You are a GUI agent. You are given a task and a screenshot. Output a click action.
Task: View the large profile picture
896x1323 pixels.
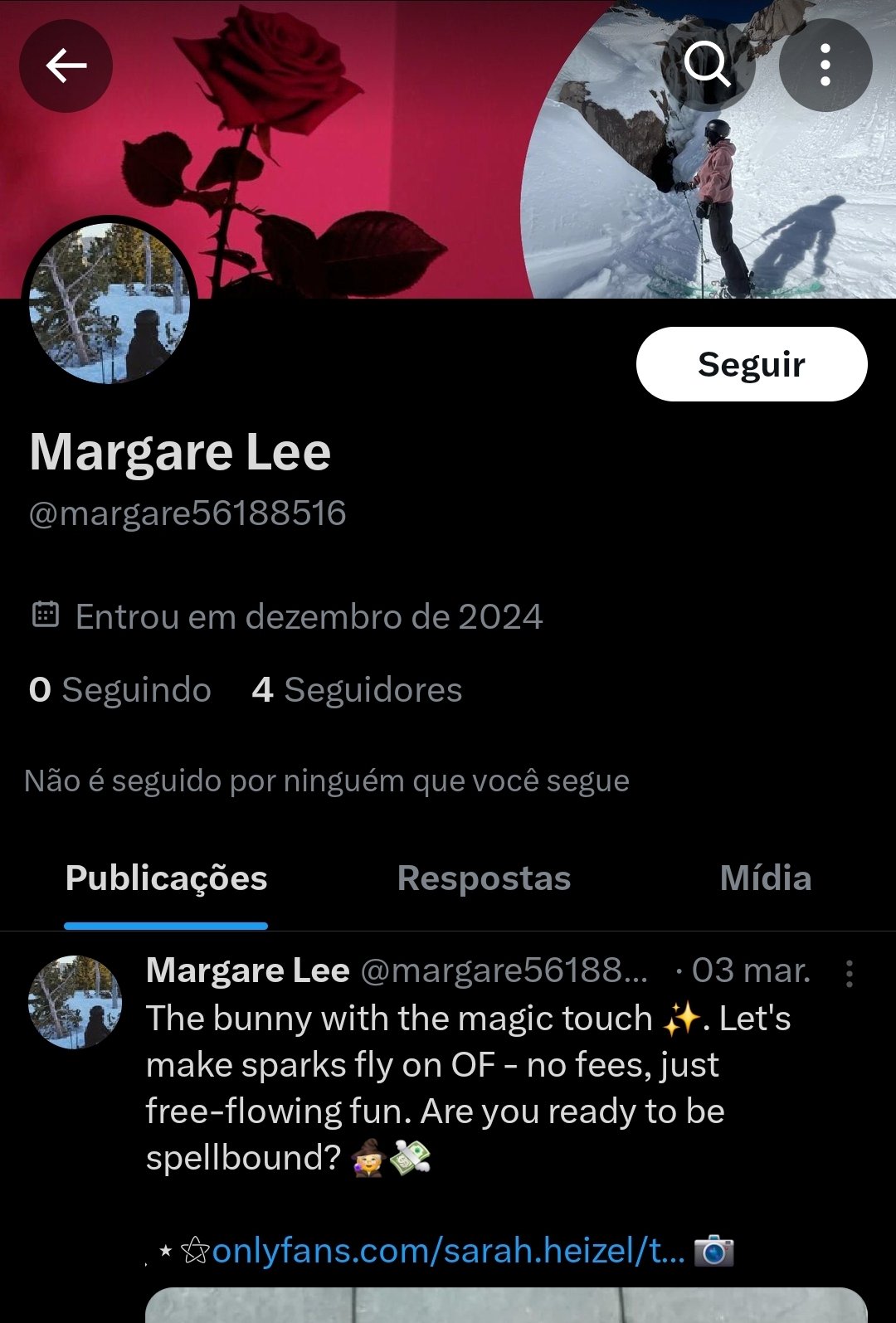coord(110,303)
